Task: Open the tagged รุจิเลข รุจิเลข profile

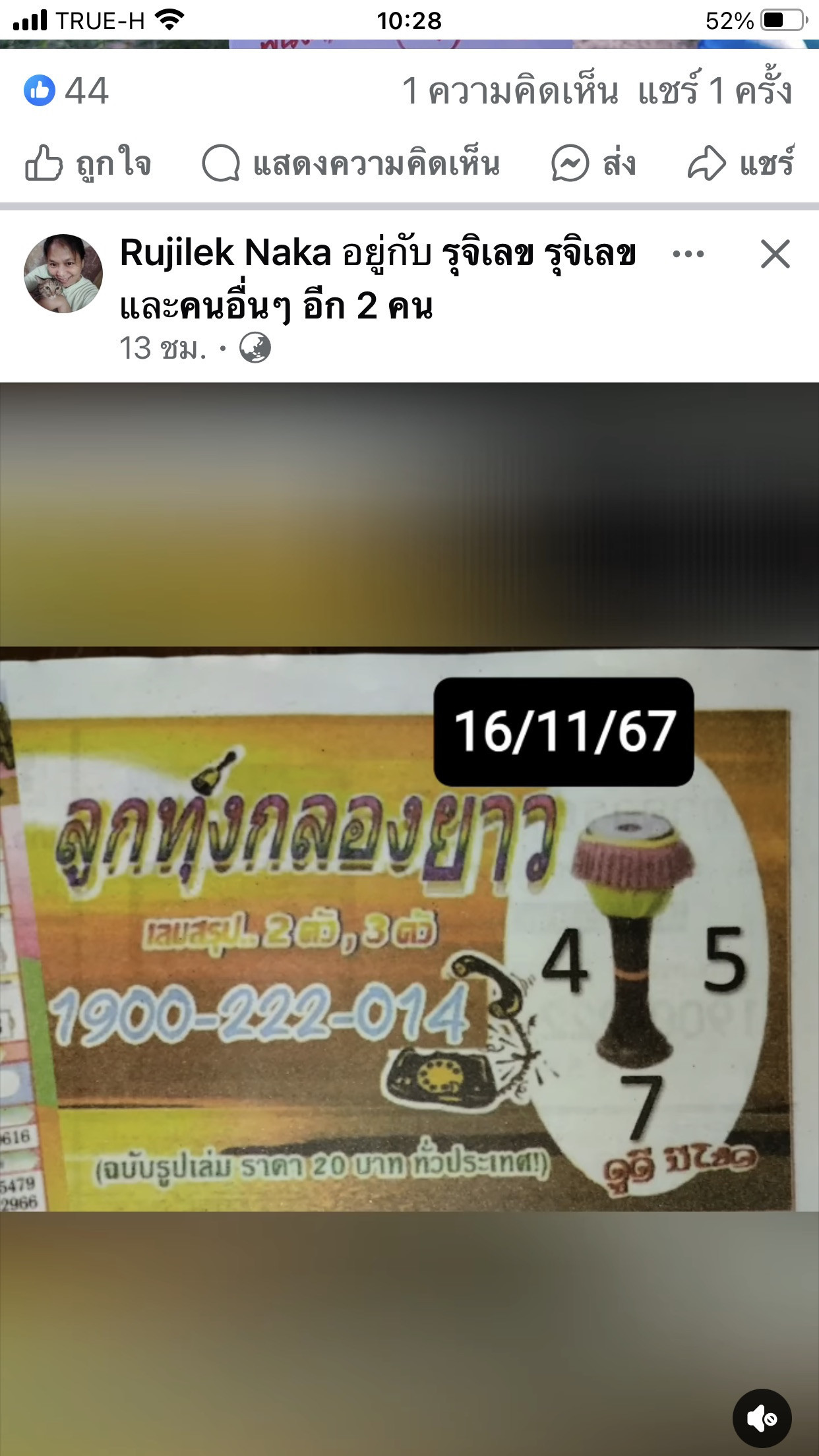Action: (x=539, y=254)
